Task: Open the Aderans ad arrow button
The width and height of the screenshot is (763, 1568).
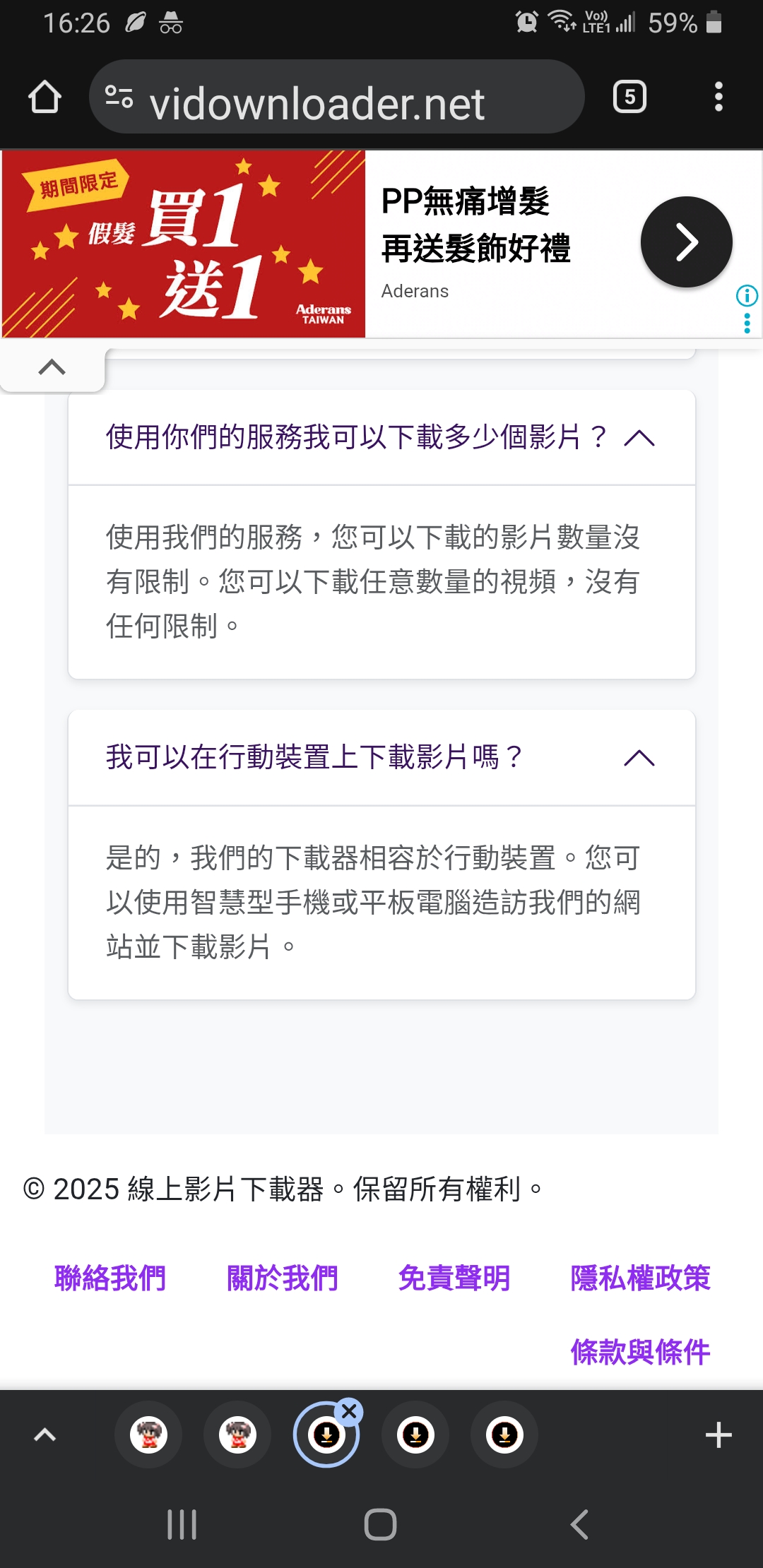Action: pyautogui.click(x=686, y=242)
